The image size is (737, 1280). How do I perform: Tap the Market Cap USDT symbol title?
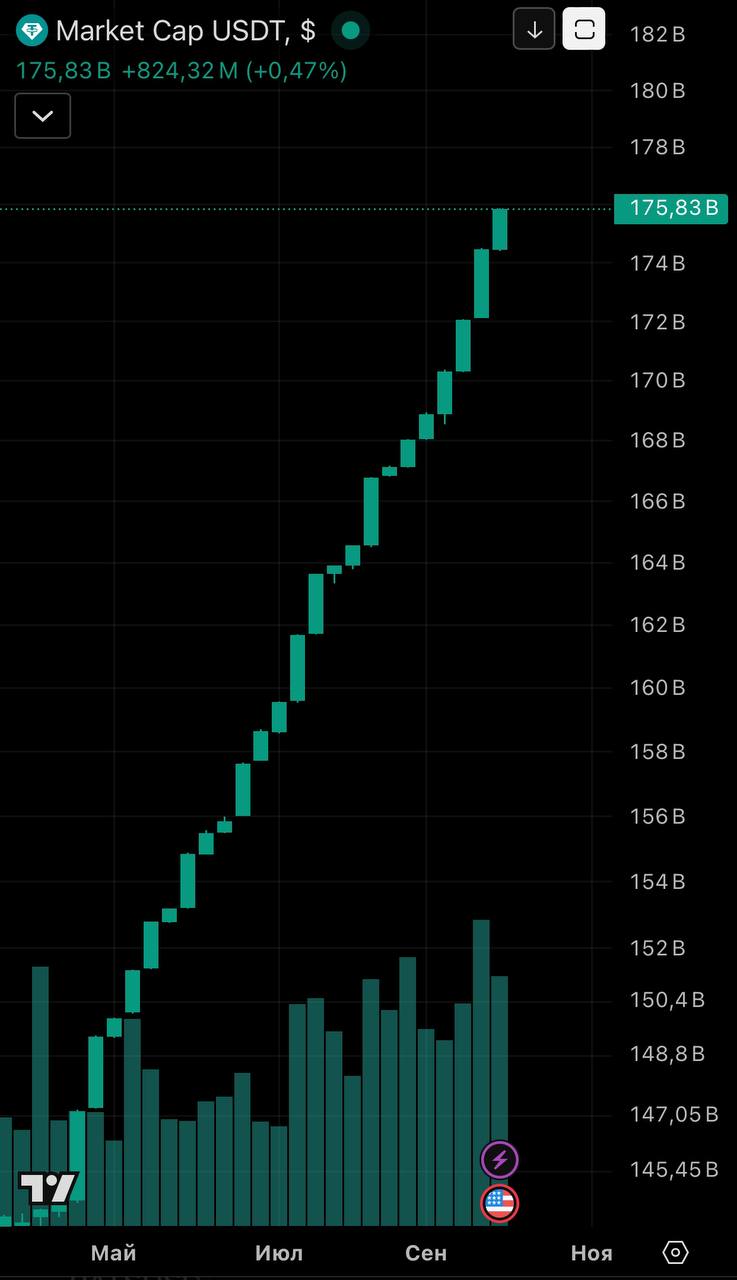tap(185, 31)
